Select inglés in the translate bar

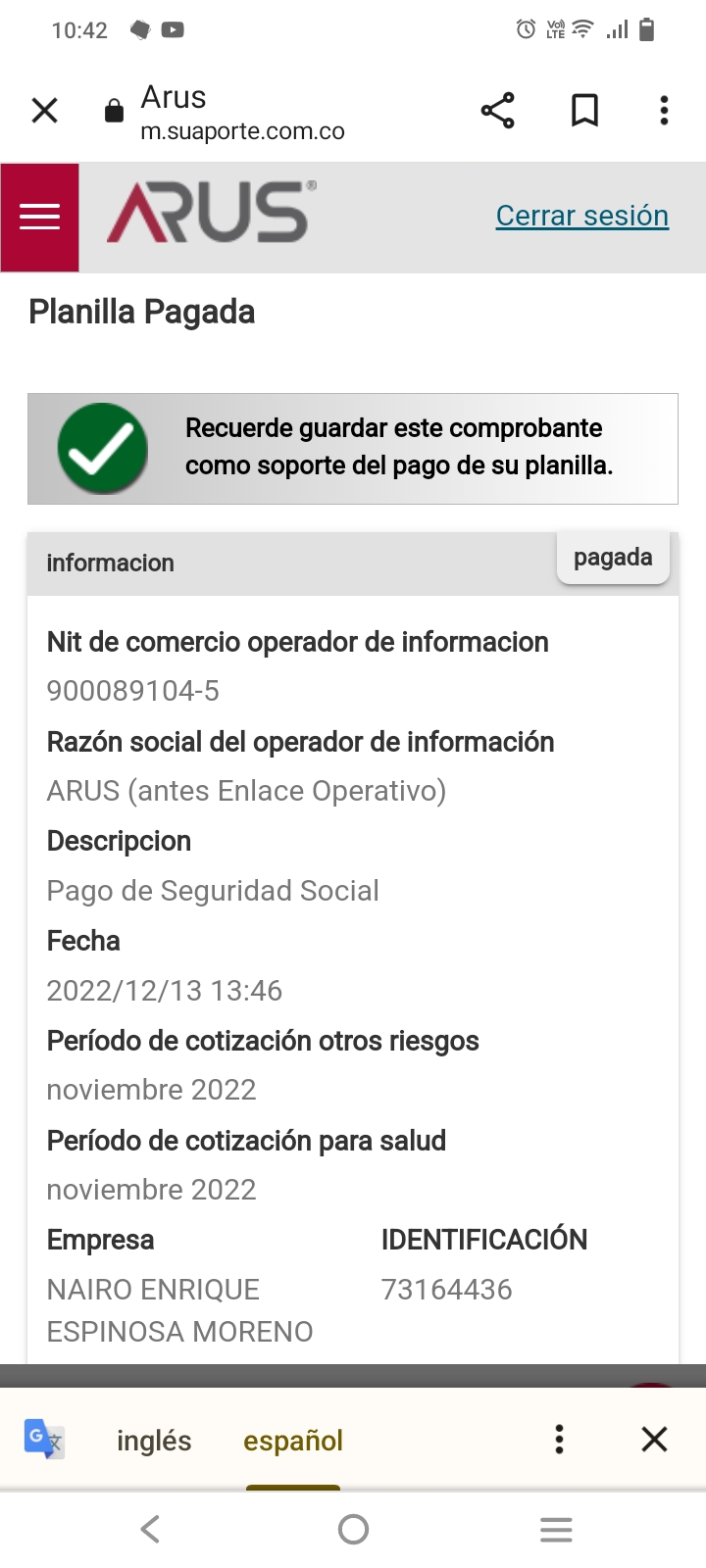pyautogui.click(x=154, y=1441)
